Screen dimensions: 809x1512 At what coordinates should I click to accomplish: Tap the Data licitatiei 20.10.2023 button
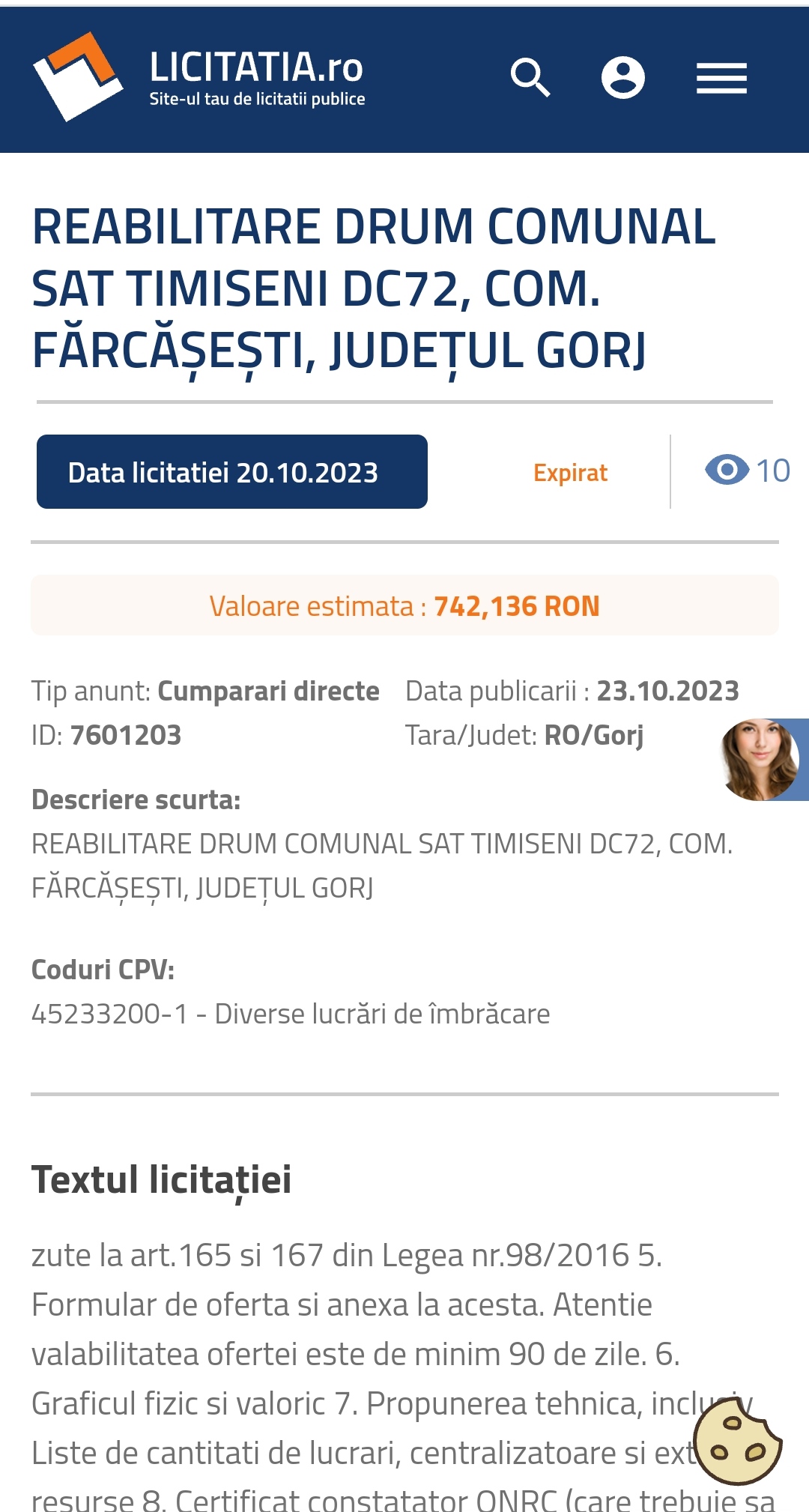click(232, 472)
